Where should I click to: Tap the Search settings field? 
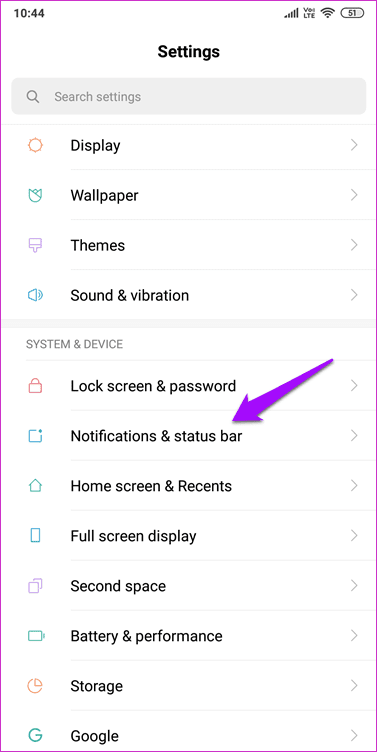[188, 96]
